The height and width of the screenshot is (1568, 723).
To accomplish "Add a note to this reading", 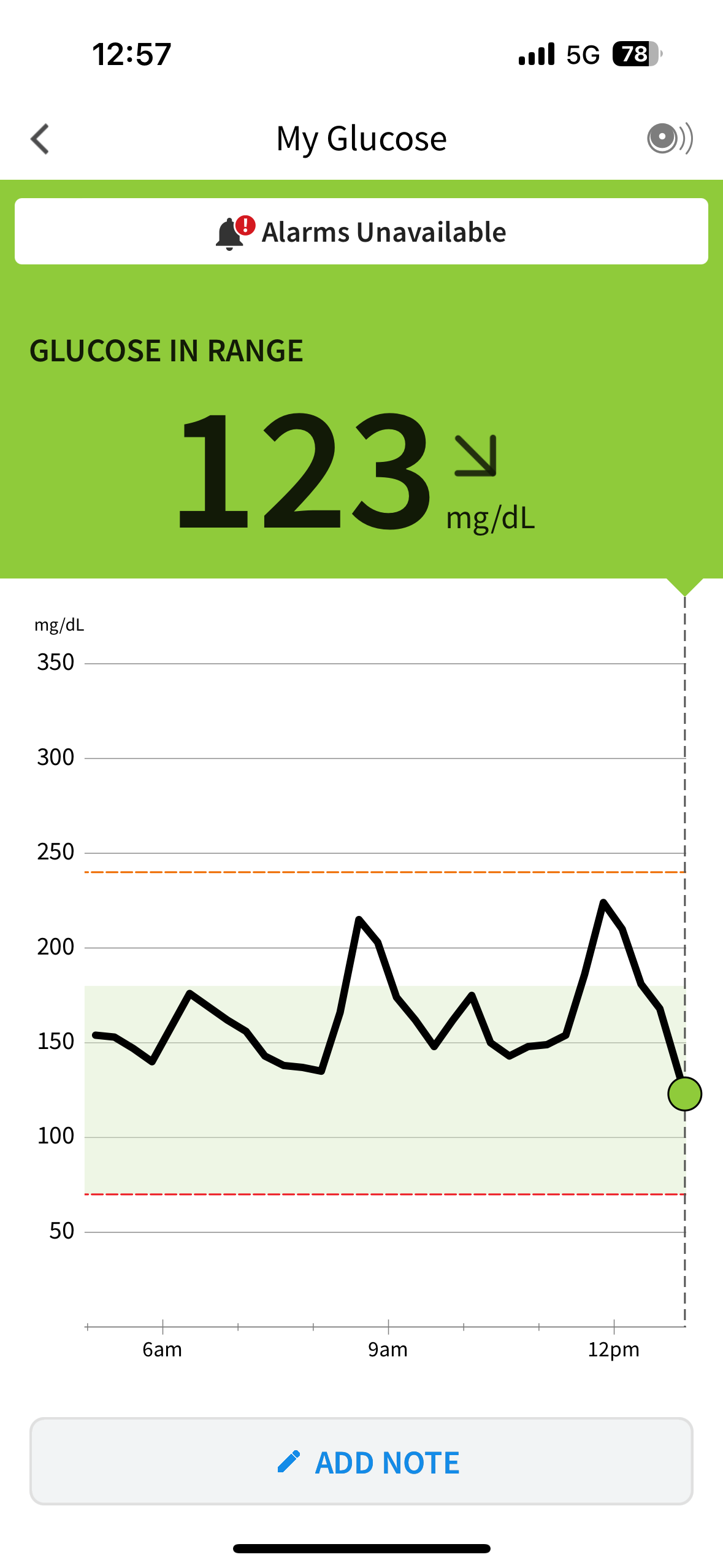I will (x=361, y=1462).
